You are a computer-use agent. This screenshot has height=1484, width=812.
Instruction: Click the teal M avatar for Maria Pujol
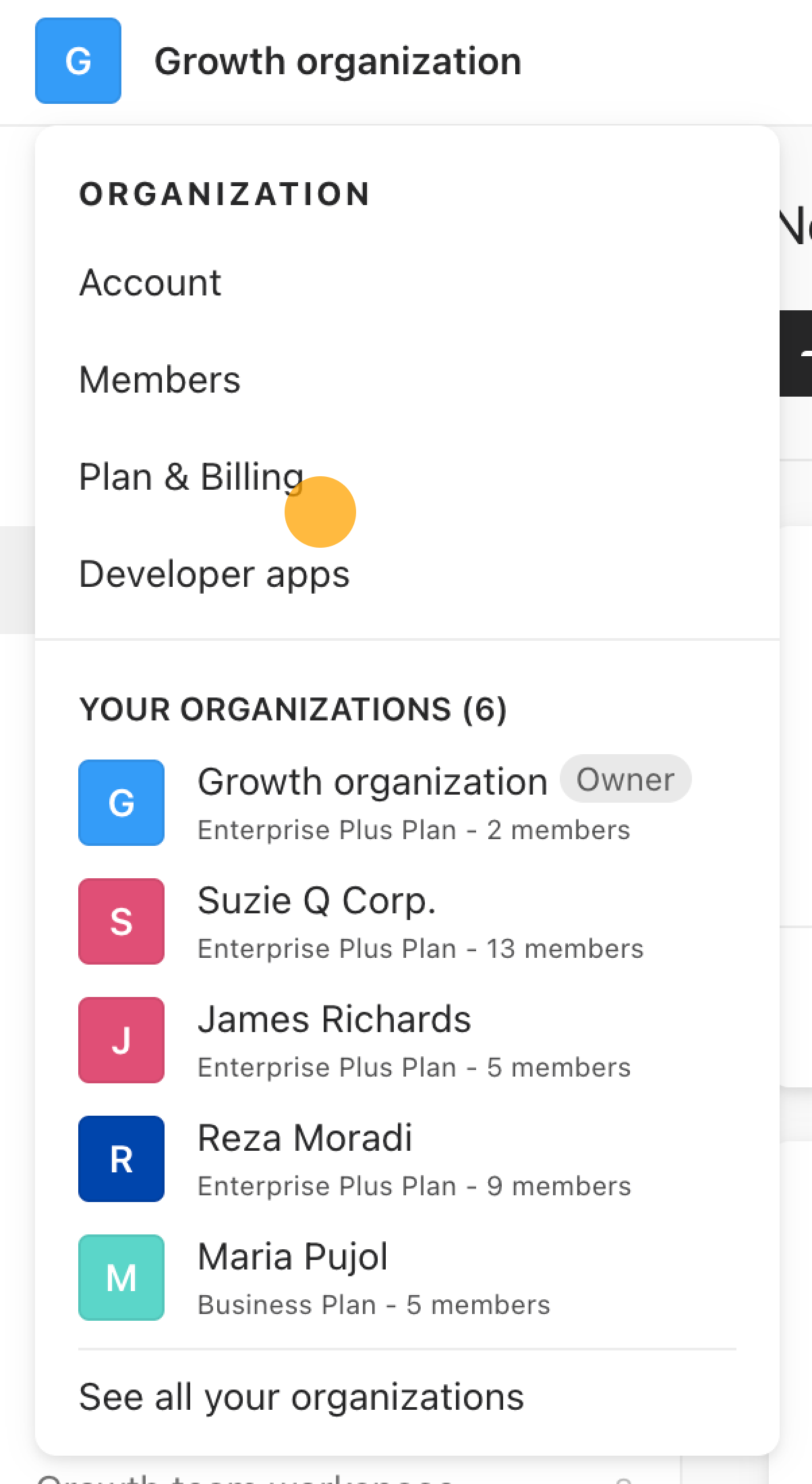tap(121, 1277)
